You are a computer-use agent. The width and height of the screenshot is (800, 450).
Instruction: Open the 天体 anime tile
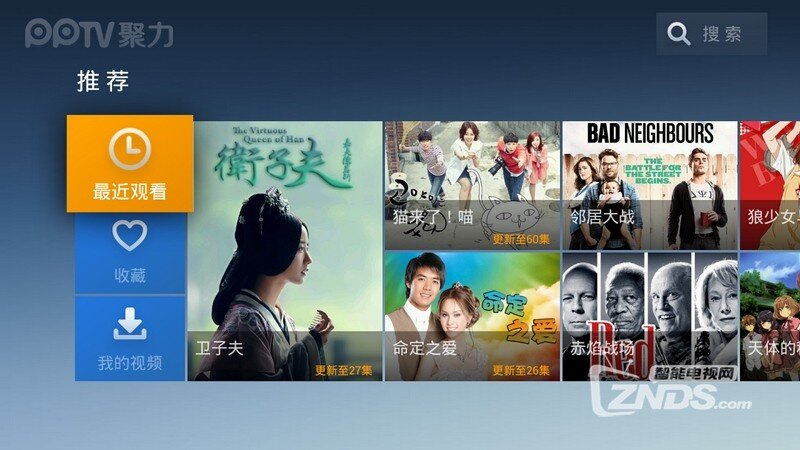(770, 315)
